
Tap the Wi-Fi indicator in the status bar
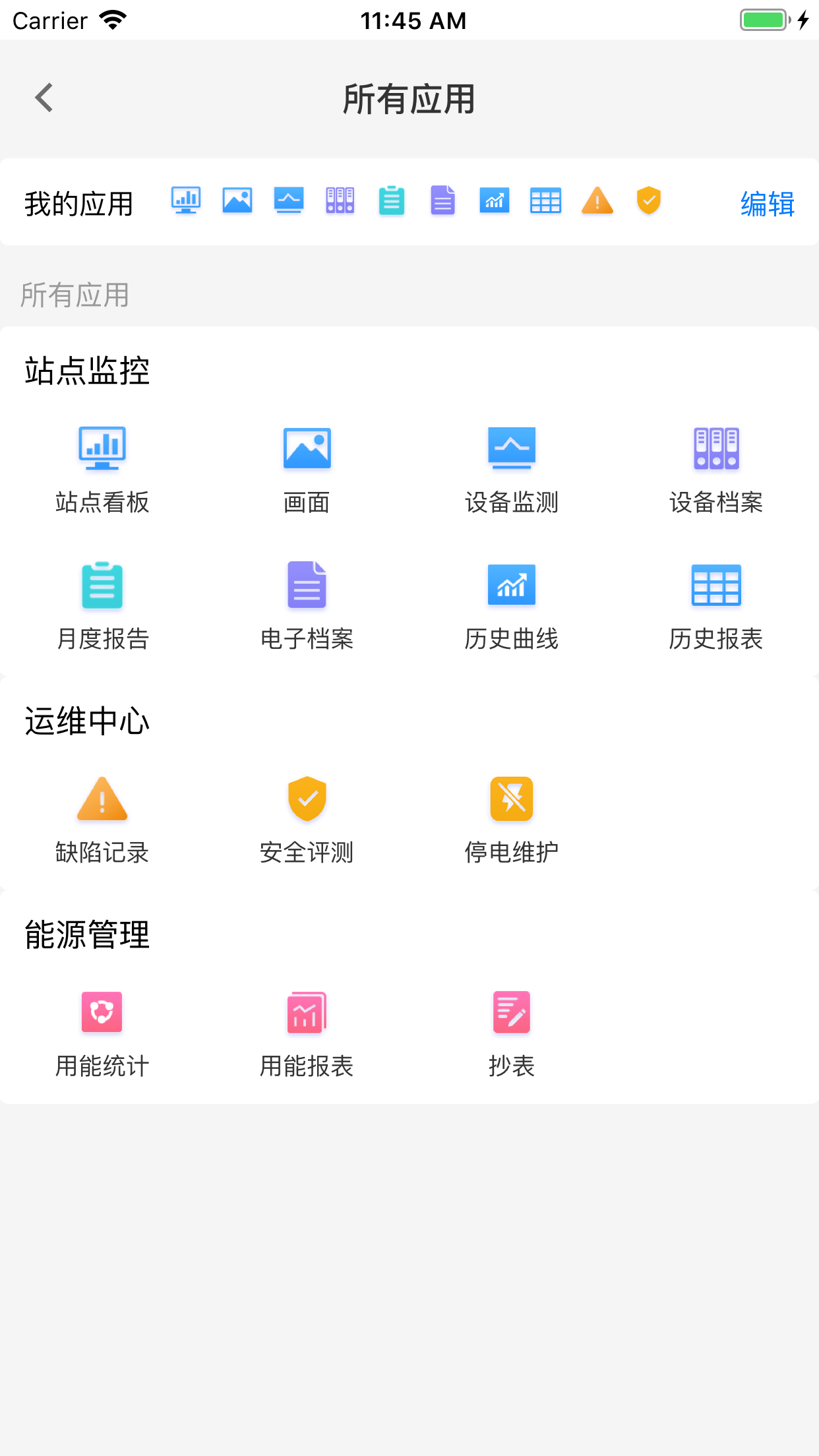pos(112,20)
